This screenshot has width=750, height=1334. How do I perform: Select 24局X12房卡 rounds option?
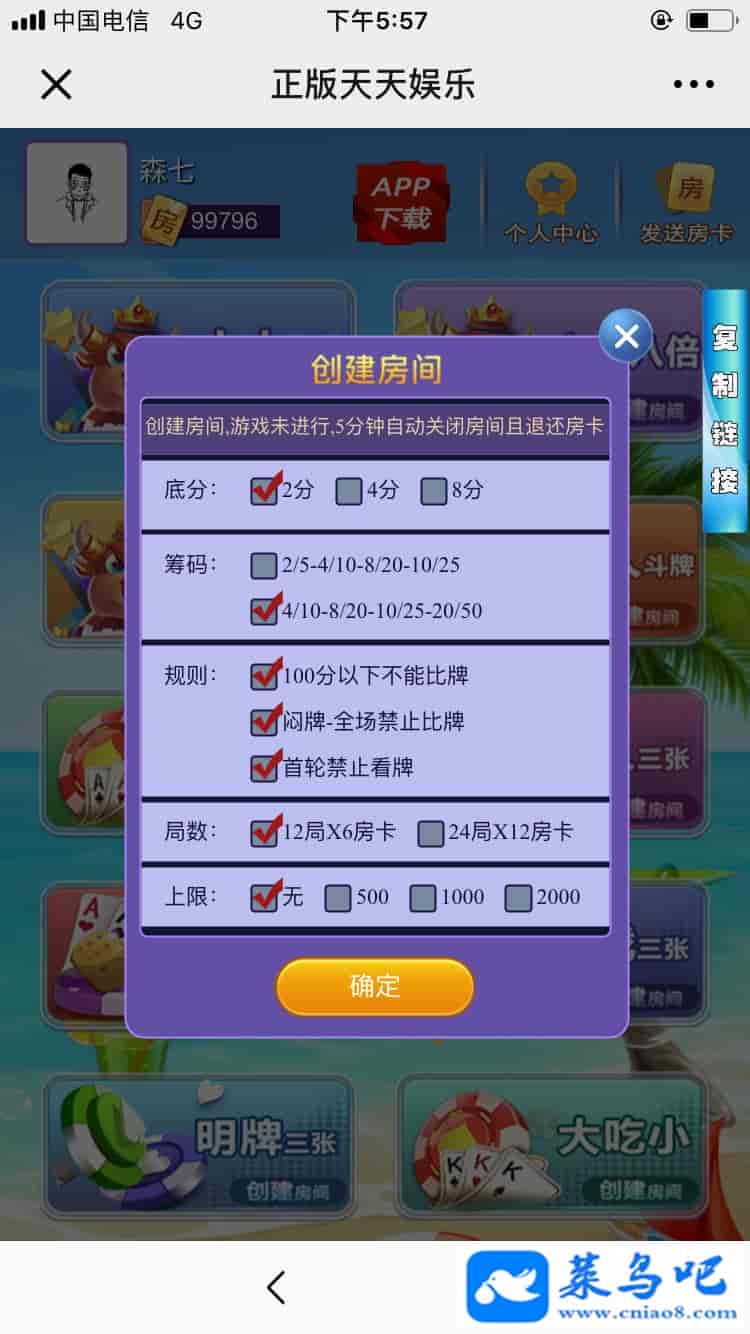pos(431,833)
